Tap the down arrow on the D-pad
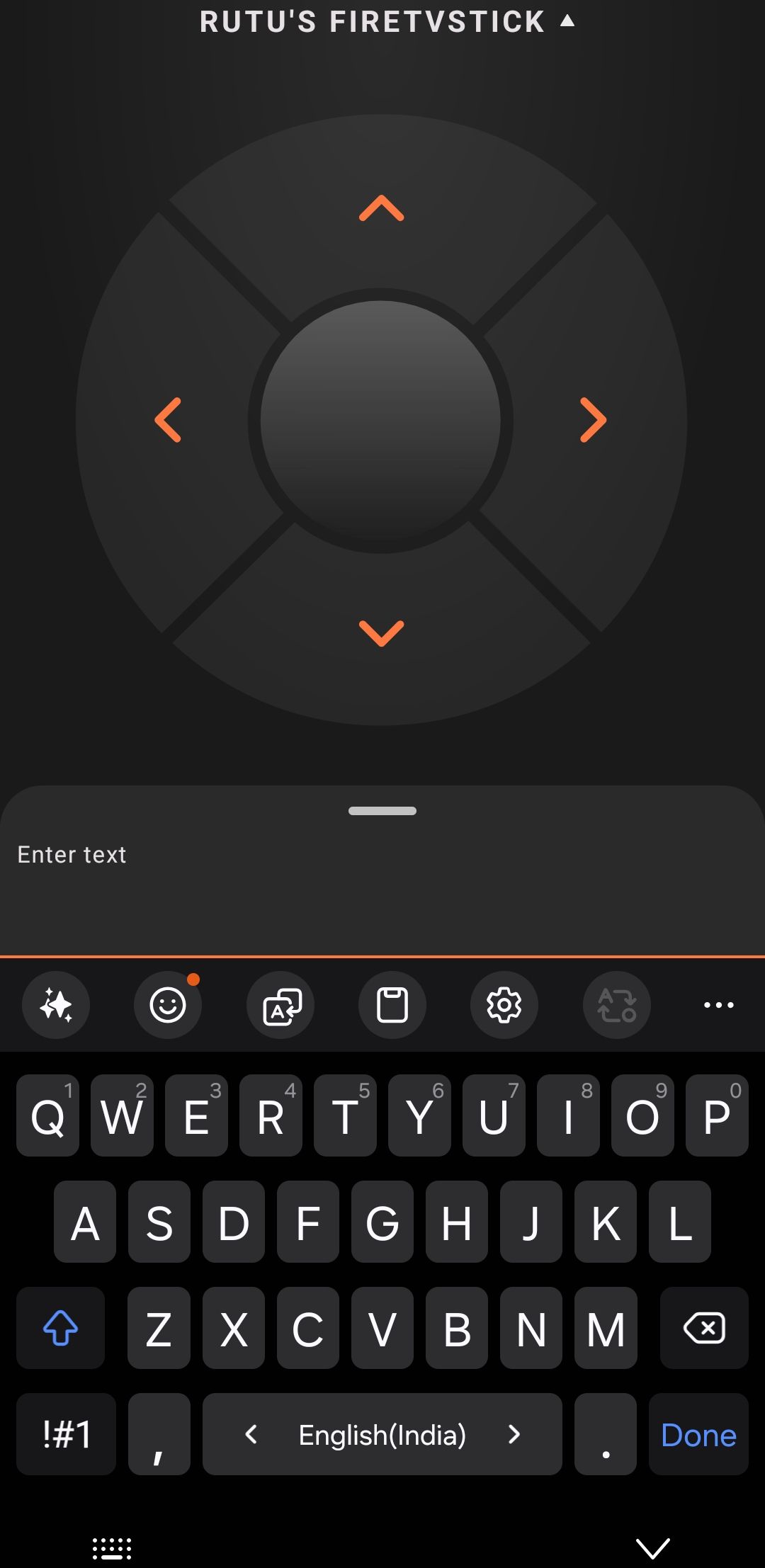 coord(381,632)
